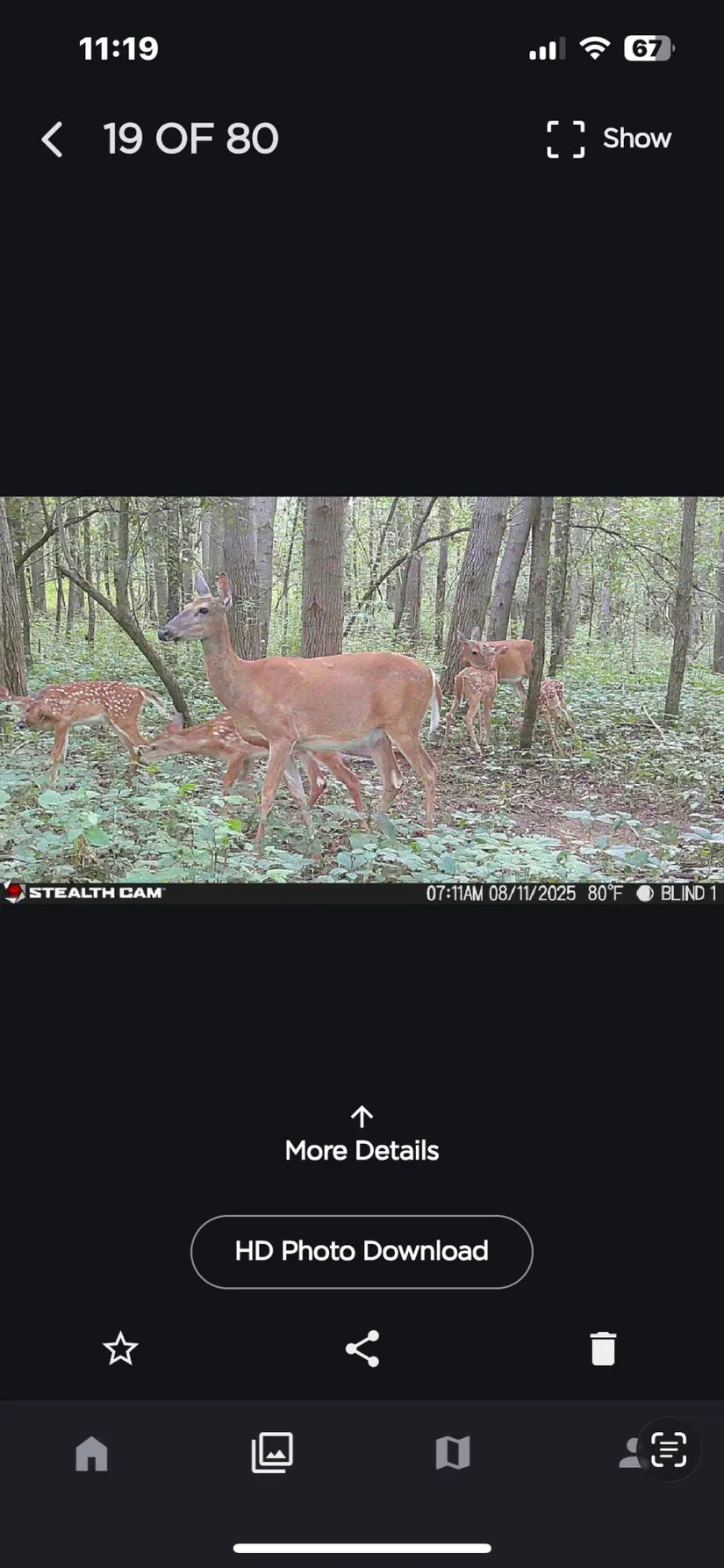The width and height of the screenshot is (724, 1568).
Task: Favorite this photo with the star
Action: tap(120, 1349)
